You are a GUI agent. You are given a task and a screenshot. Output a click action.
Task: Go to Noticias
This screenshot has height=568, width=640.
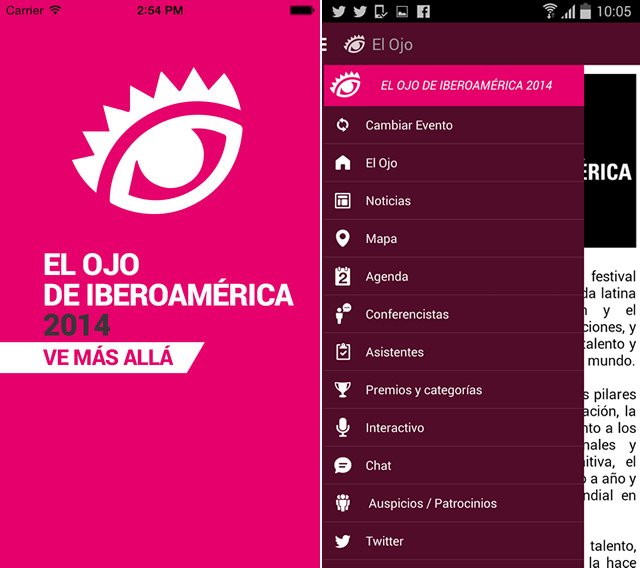(x=388, y=201)
